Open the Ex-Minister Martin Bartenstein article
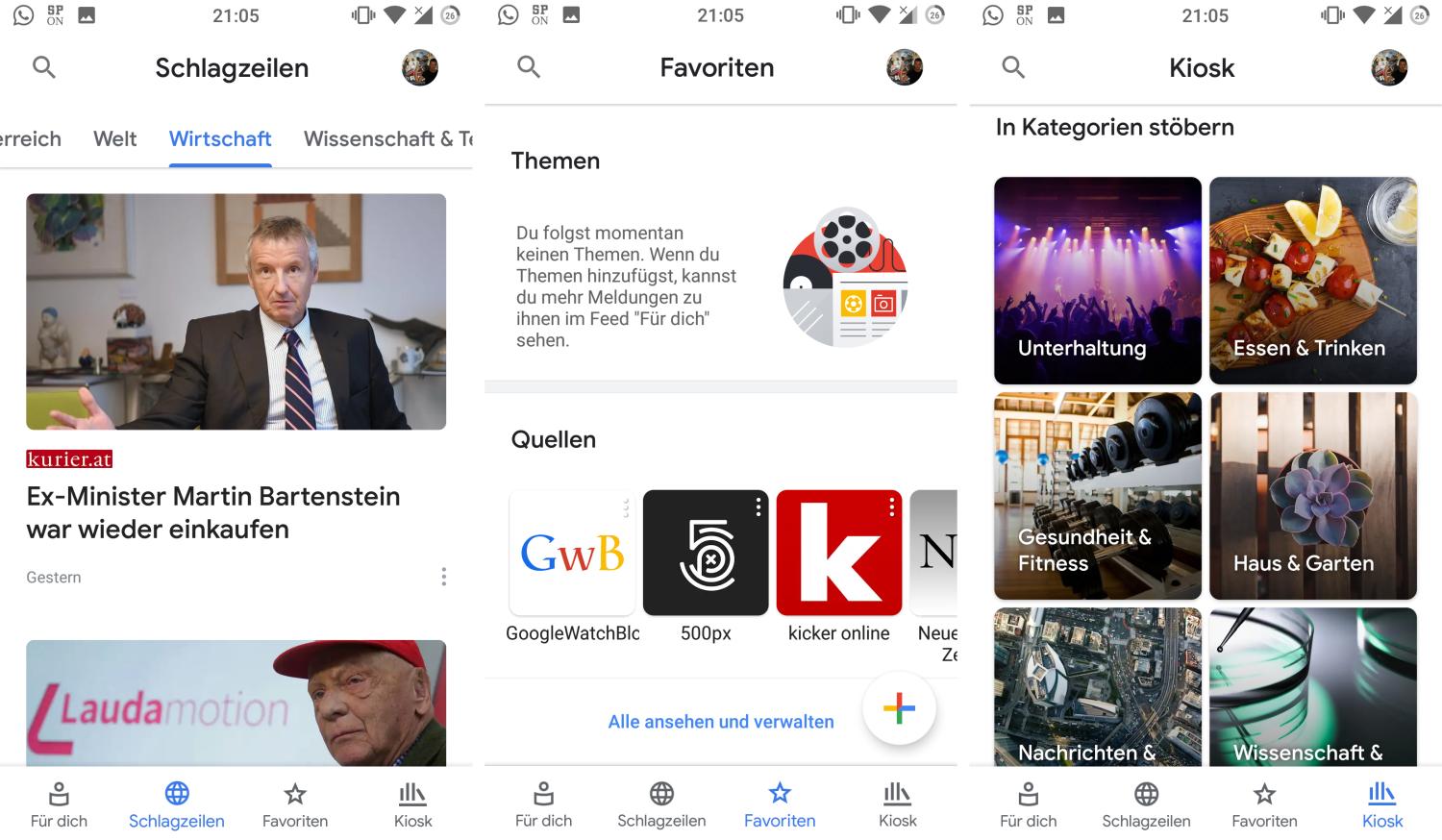Viewport: 1442px width, 840px height. pos(212,512)
